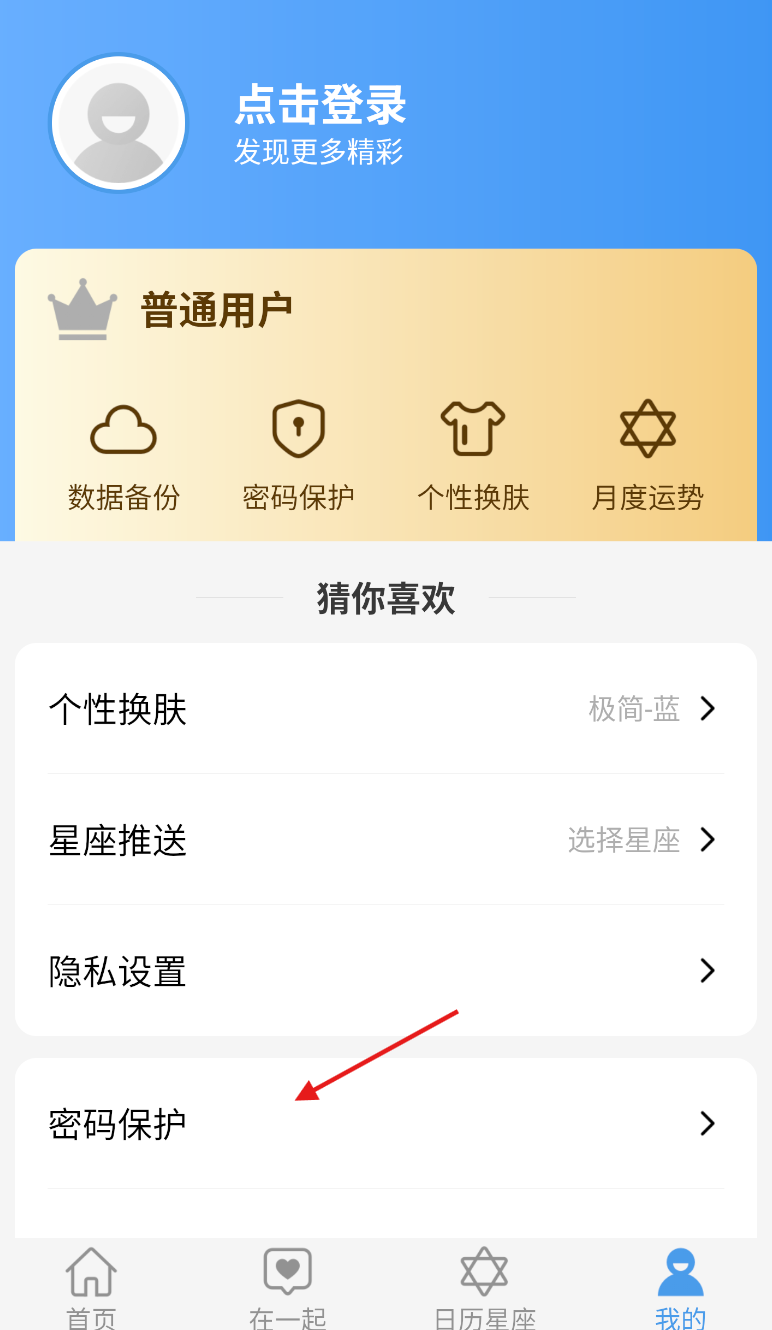This screenshot has width=772, height=1330.
Task: Switch to the 日历星座 tab
Action: [x=484, y=1288]
